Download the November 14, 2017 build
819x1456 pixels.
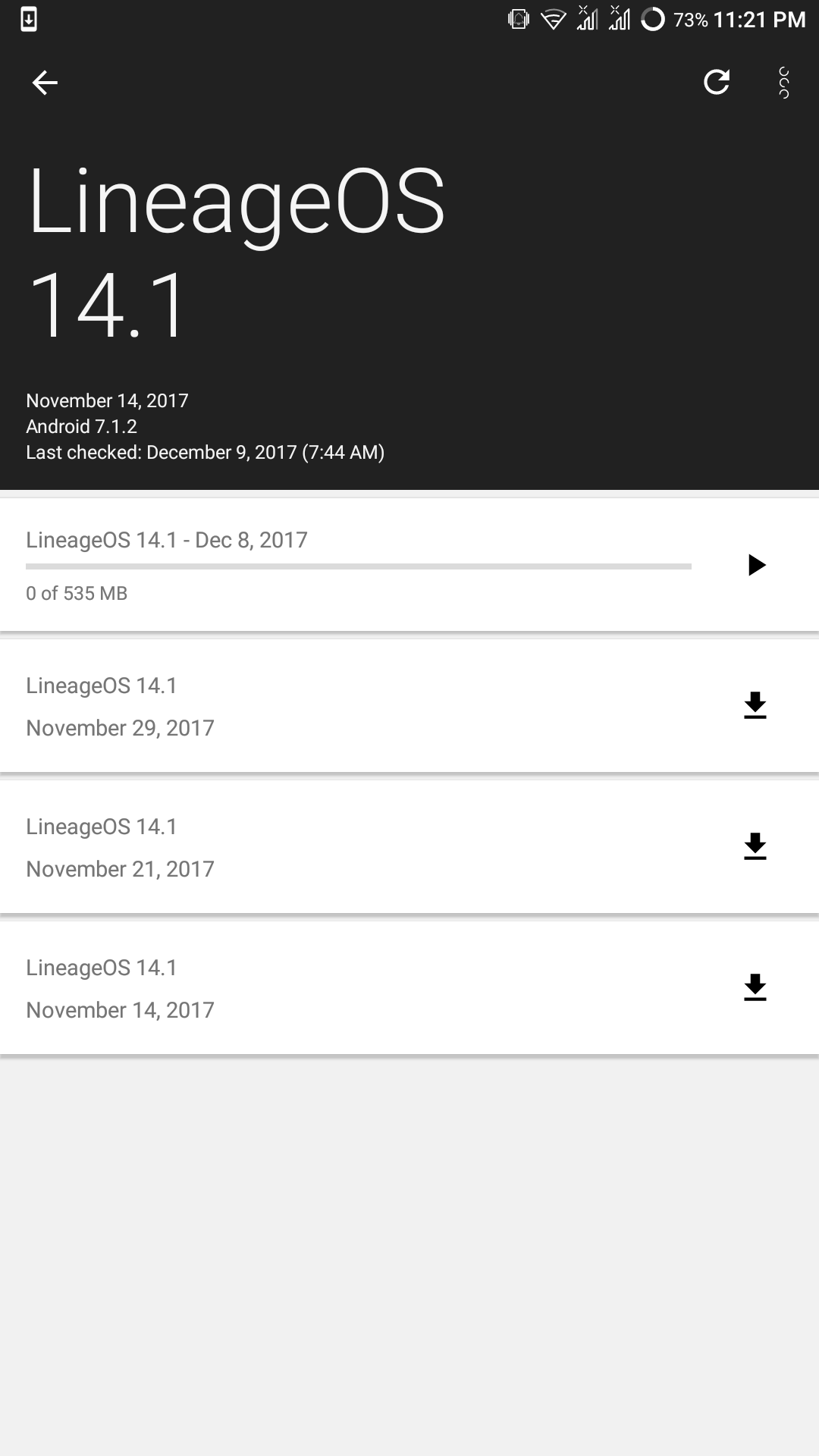755,988
